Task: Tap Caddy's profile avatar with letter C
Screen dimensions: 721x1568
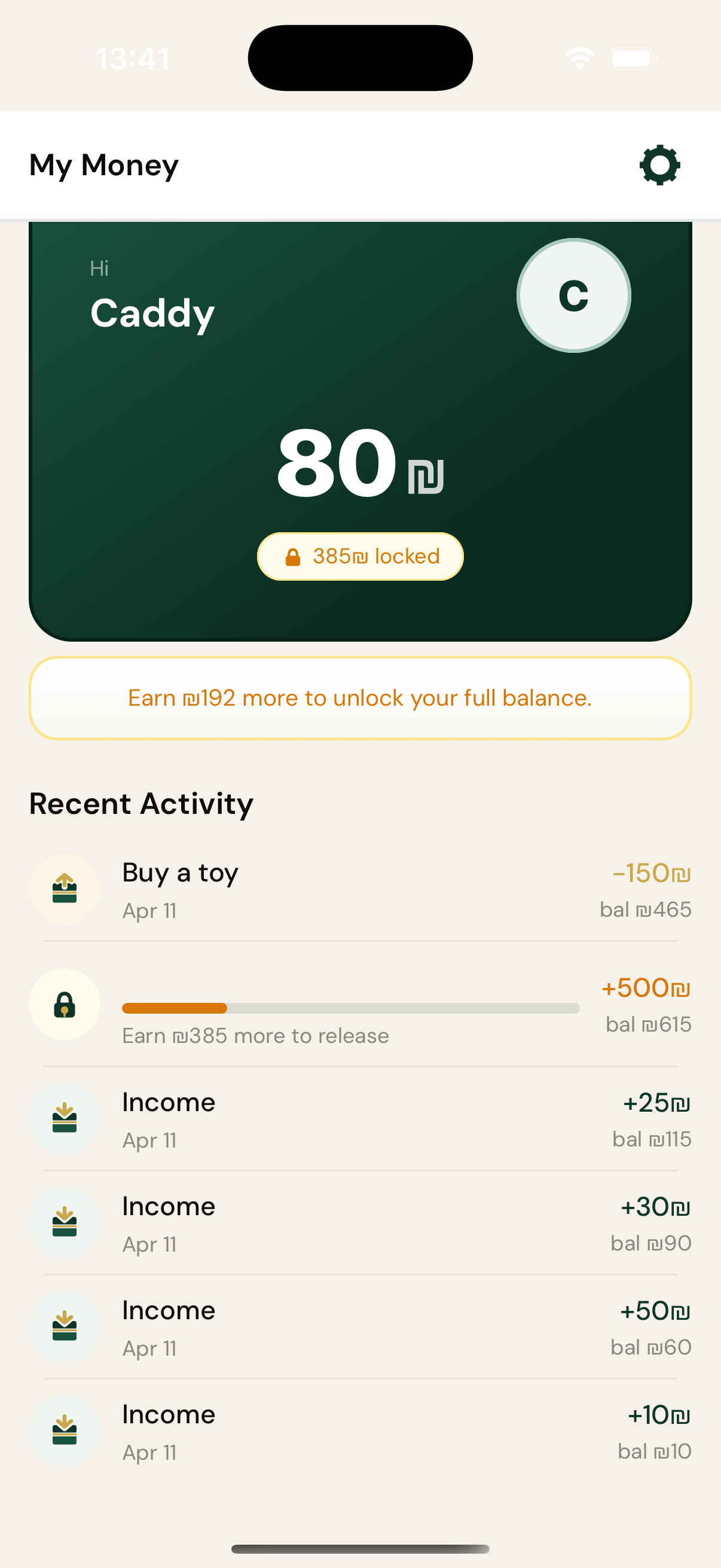Action: point(575,295)
